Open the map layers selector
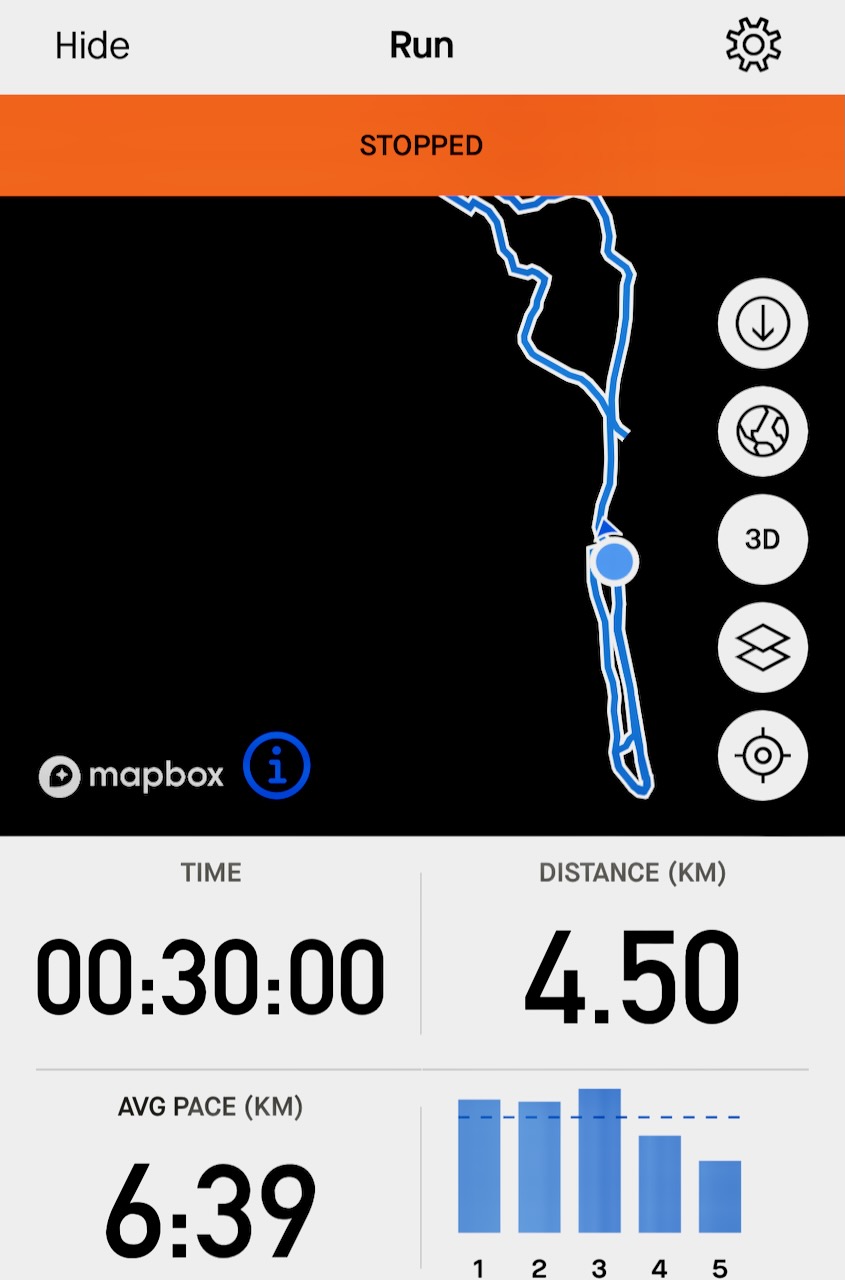Screen dimensions: 845x1280 762,647
